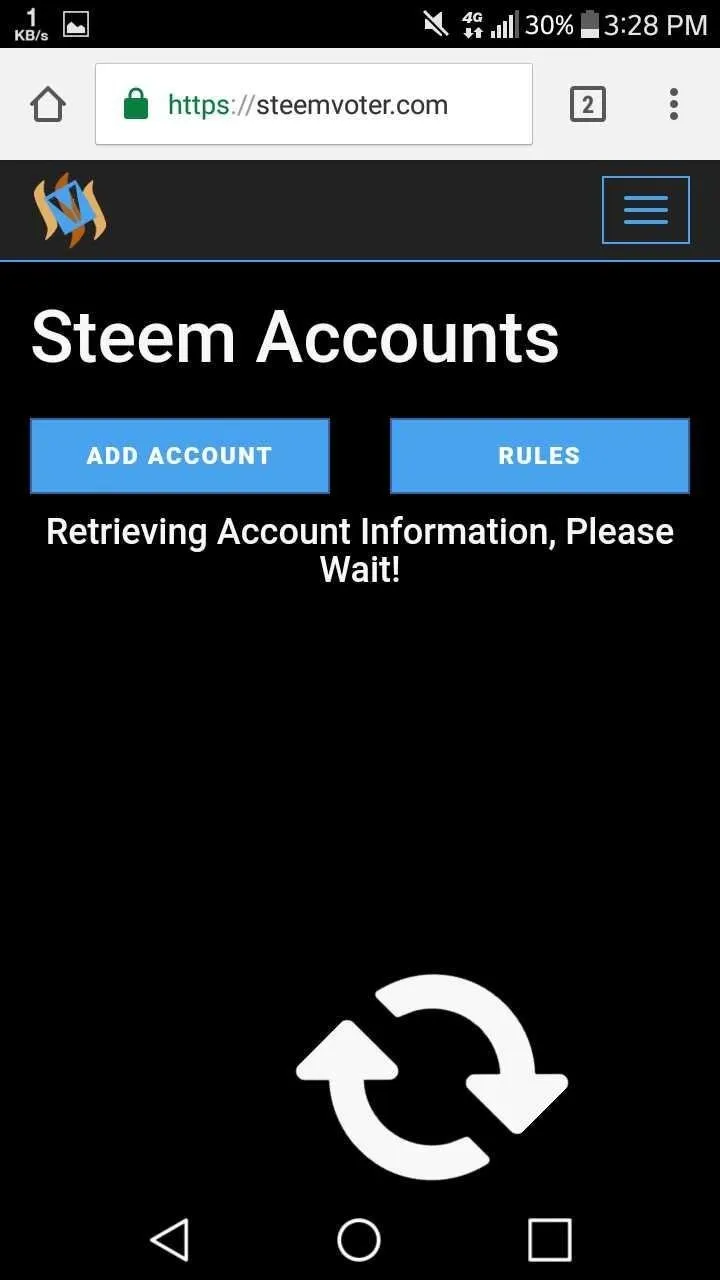This screenshot has width=720, height=1280.
Task: Open recent apps from the navigation bar
Action: 550,1240
